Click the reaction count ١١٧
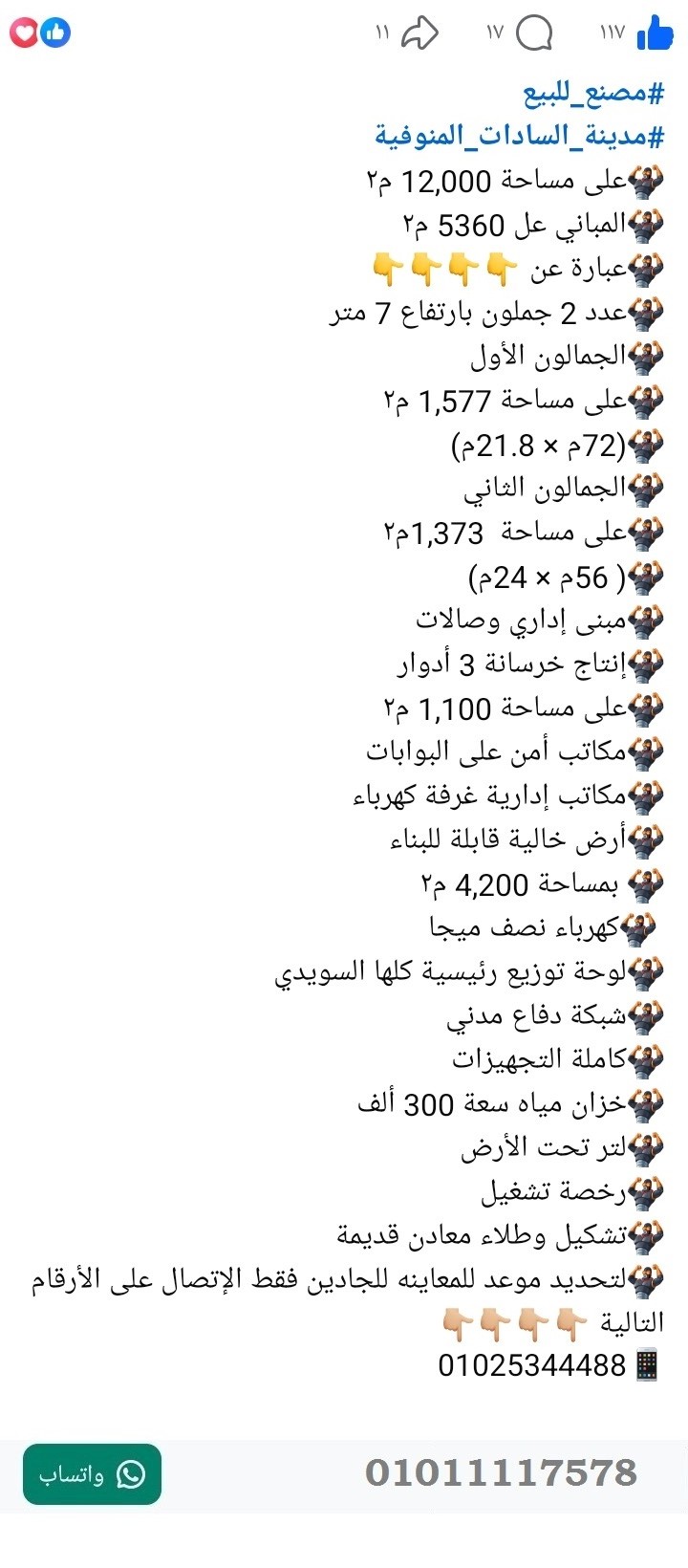Image resolution: width=688 pixels, height=1568 pixels. [612, 33]
